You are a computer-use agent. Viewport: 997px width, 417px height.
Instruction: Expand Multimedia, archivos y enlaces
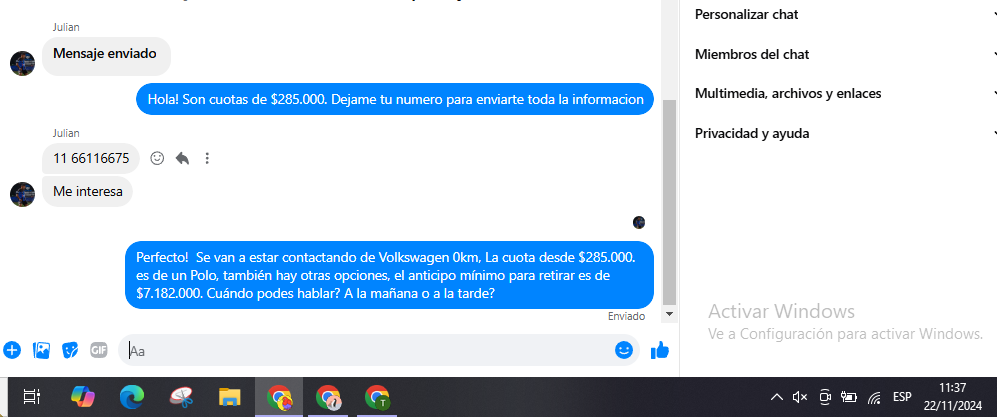(840, 93)
